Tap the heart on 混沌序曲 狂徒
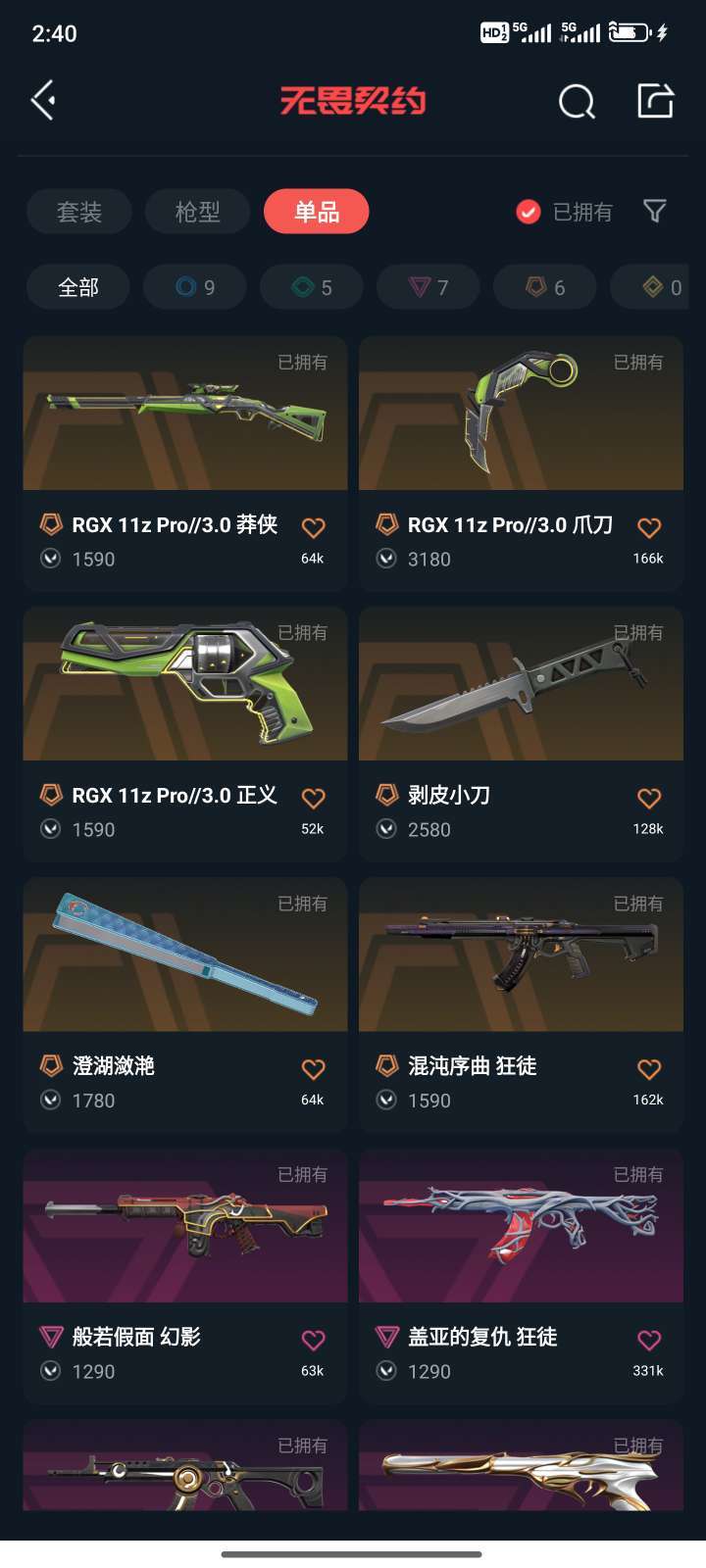Screen dimensions: 706x1568 649,1068
